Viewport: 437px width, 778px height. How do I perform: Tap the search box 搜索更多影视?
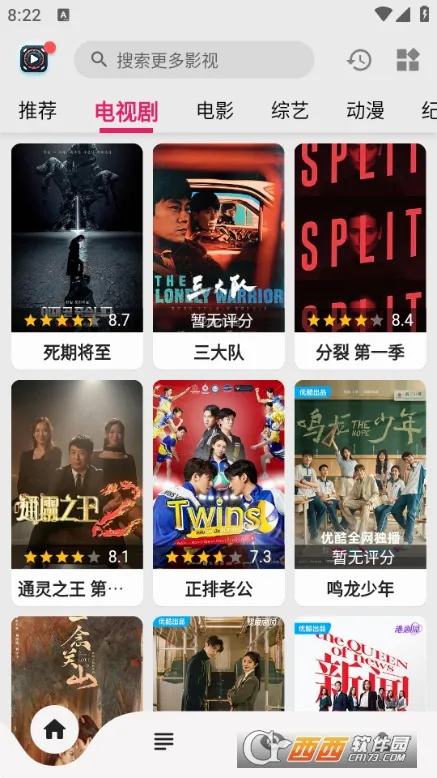[194, 60]
